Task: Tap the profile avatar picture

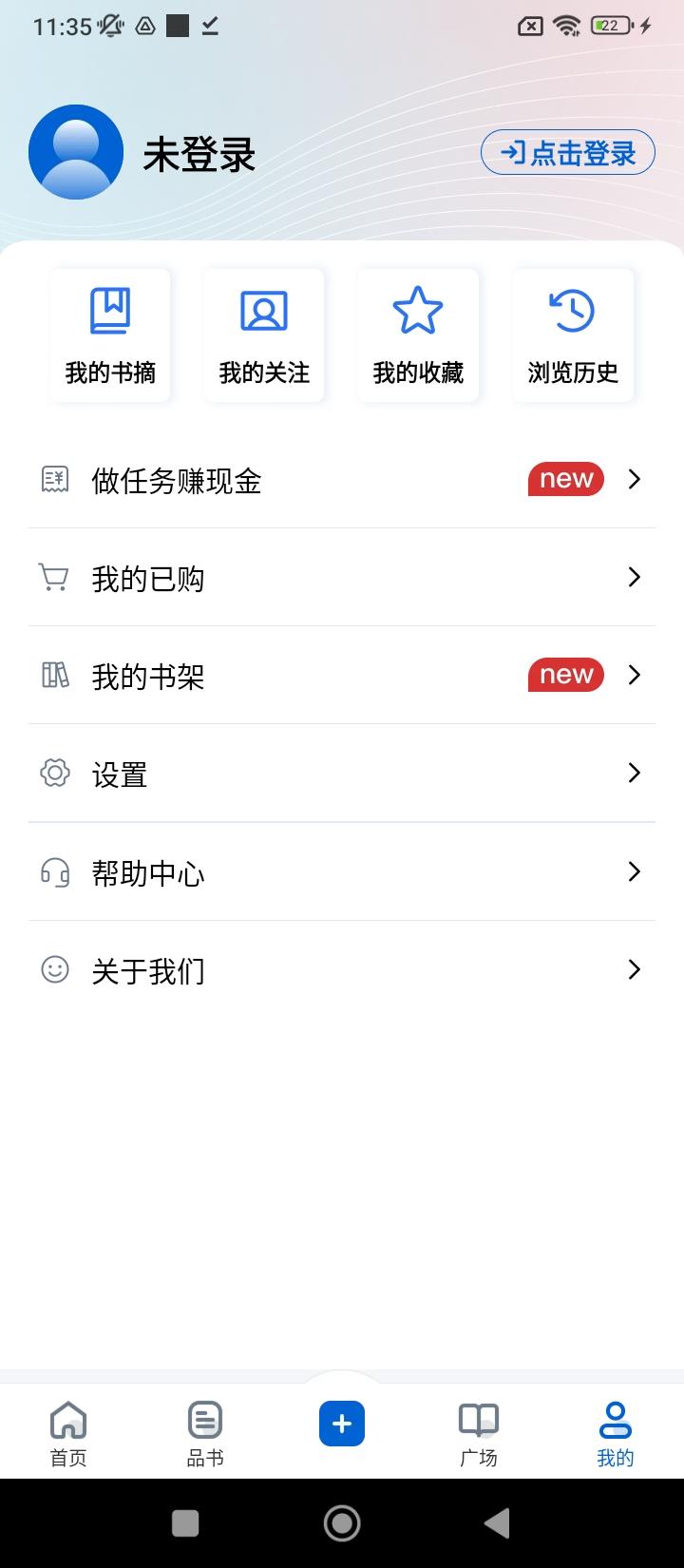Action: pos(76,152)
